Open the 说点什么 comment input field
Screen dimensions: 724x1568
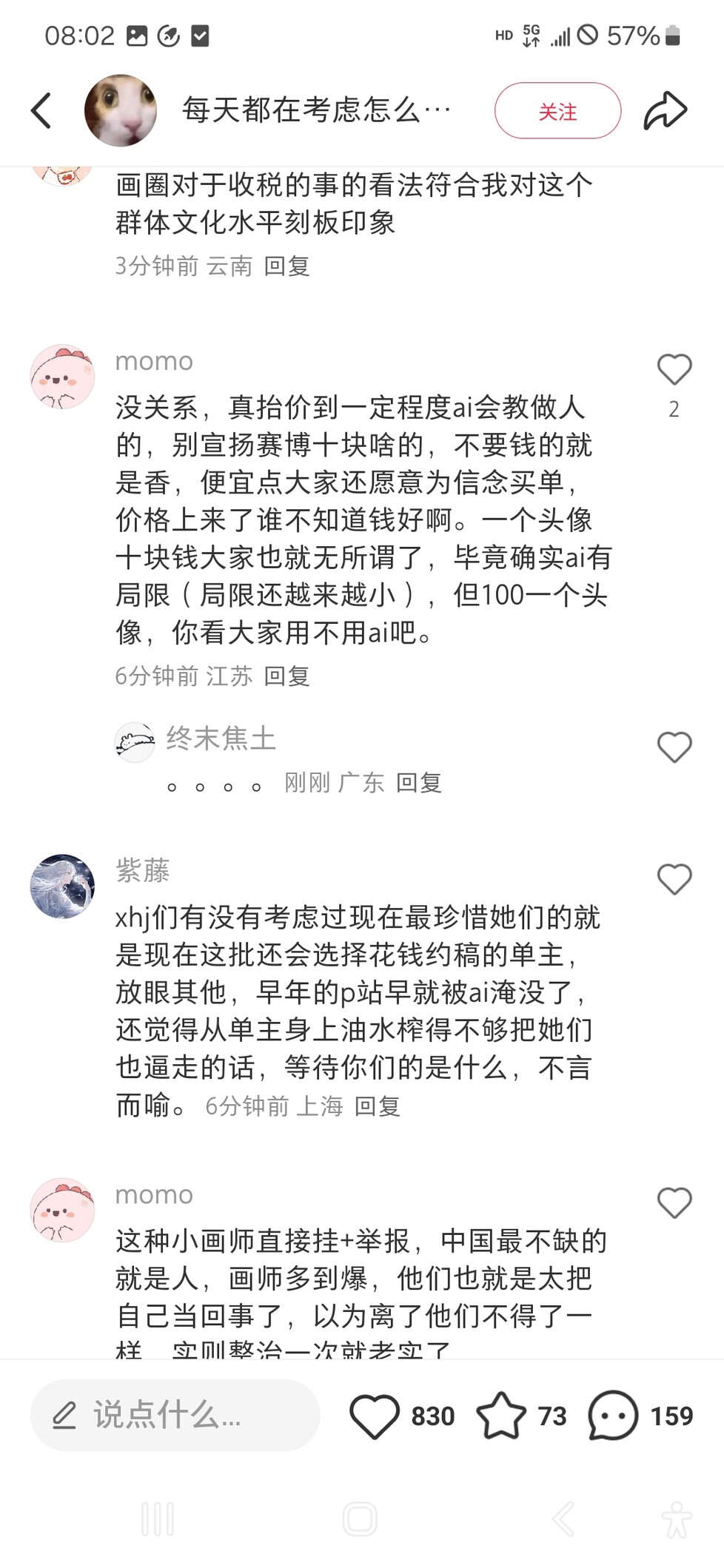coord(175,1415)
